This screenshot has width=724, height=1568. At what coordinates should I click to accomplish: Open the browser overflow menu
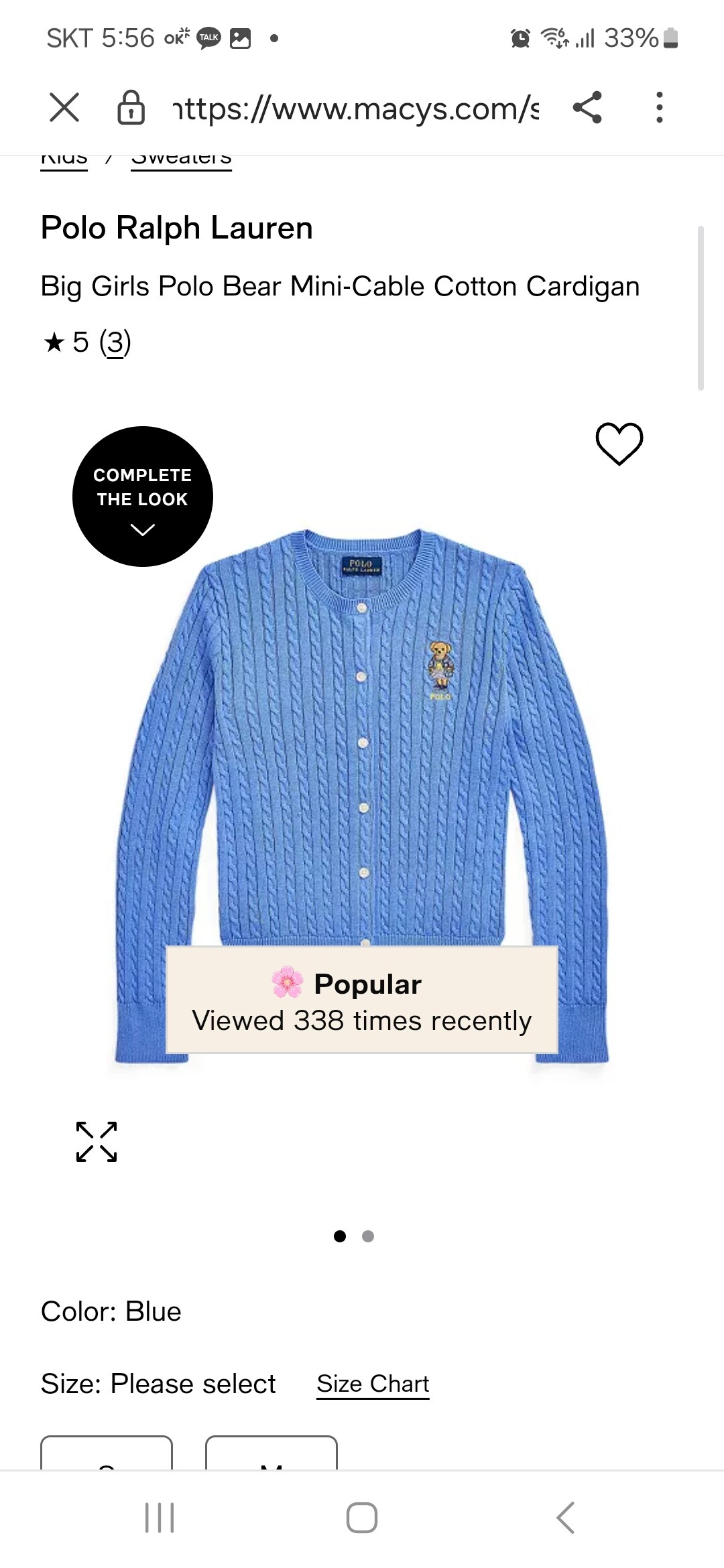coord(660,107)
